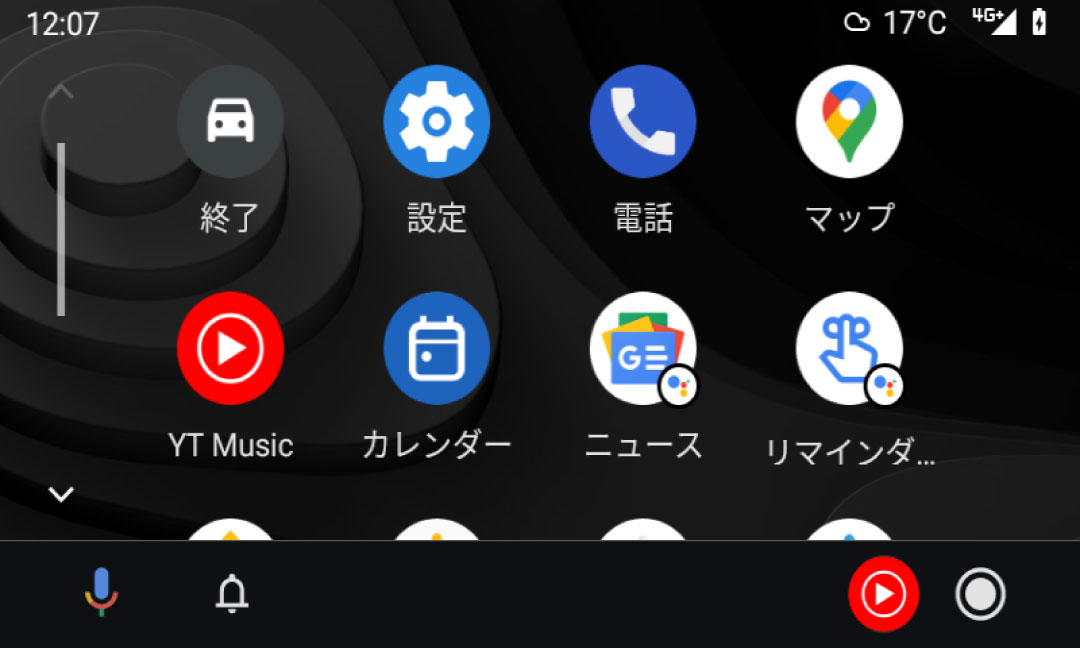Tap the down chevron to show more apps
This screenshot has height=648, width=1080.
click(x=62, y=494)
